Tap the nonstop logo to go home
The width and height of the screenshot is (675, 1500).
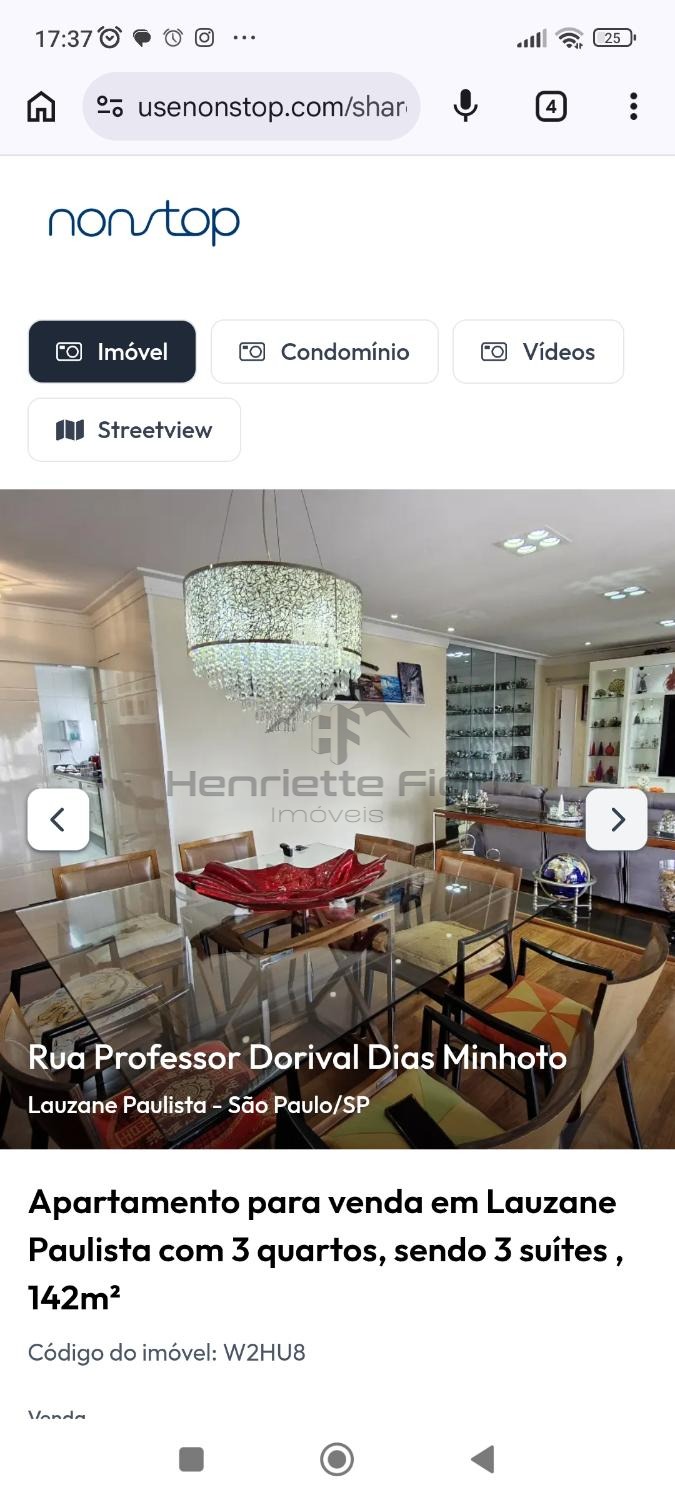point(144,222)
